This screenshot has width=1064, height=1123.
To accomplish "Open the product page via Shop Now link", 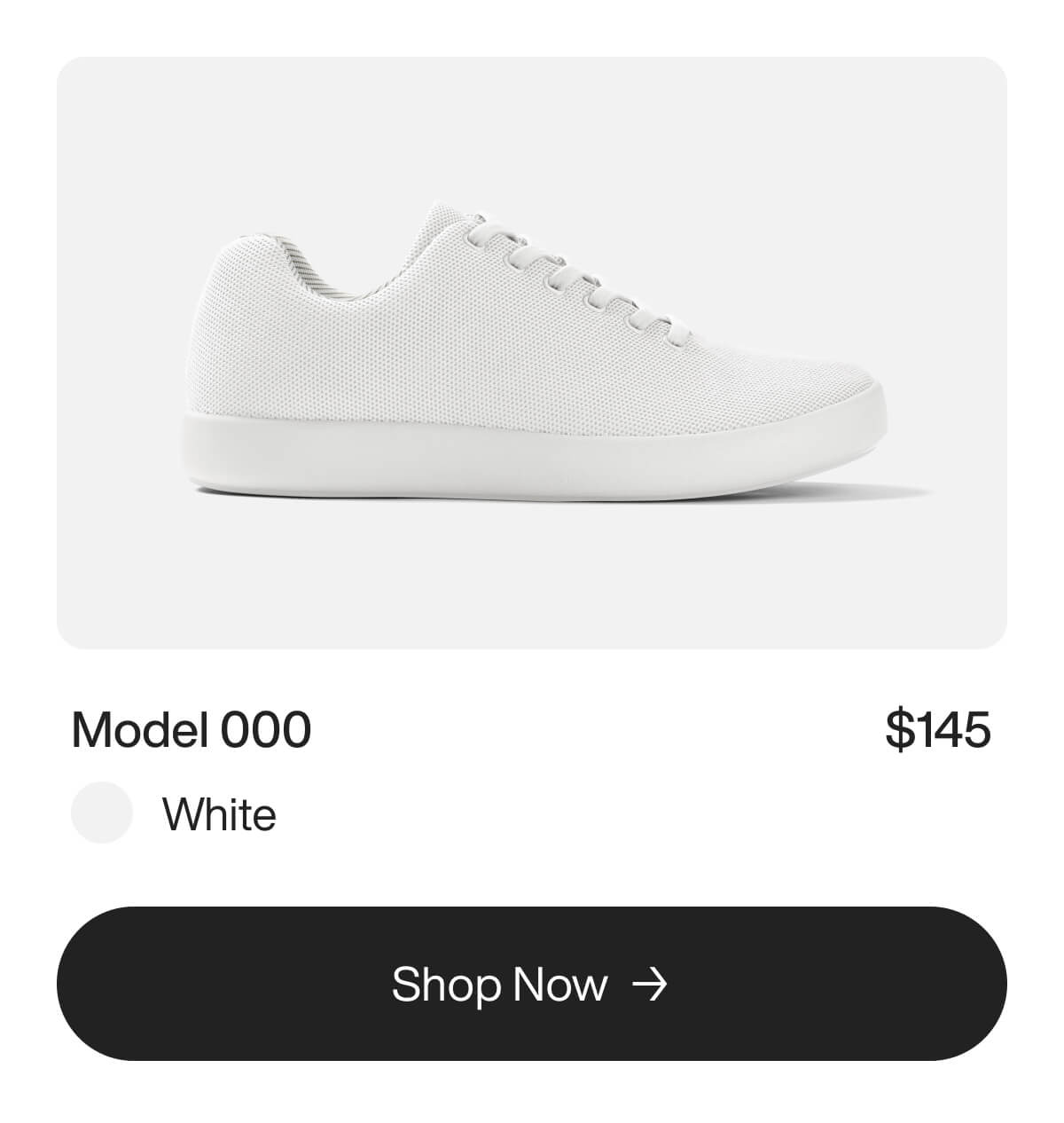I will tap(532, 985).
